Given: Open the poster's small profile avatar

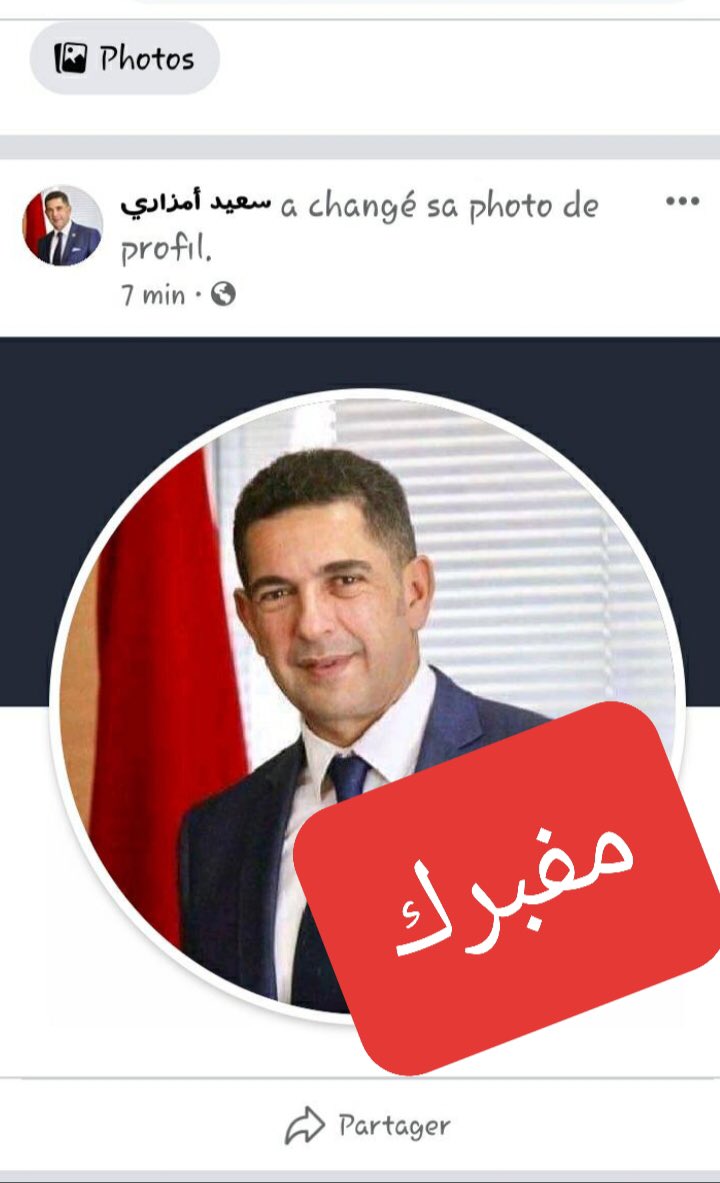Looking at the screenshot, I should click(63, 226).
